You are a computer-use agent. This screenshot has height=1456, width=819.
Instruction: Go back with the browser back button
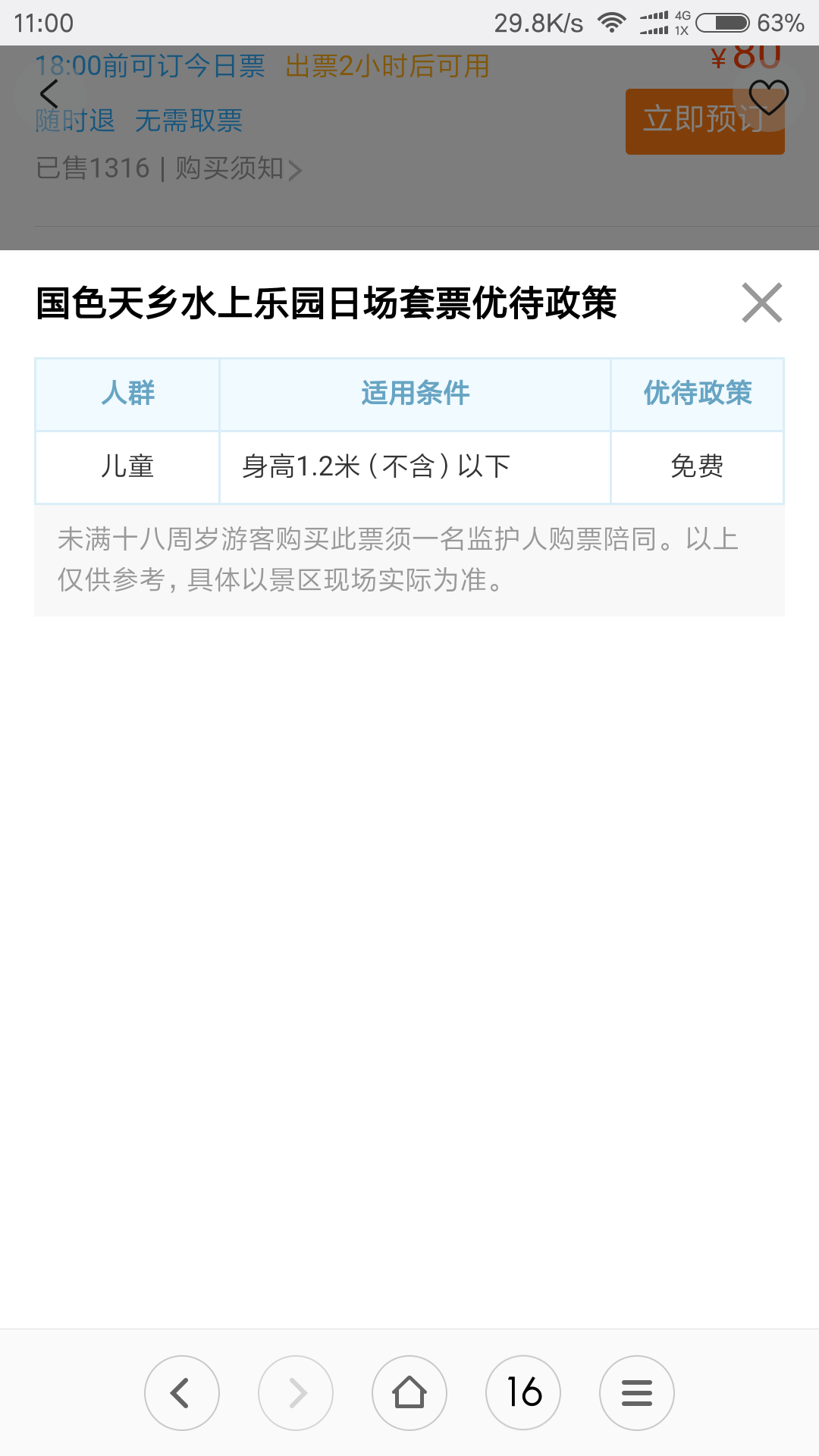pyautogui.click(x=182, y=1393)
